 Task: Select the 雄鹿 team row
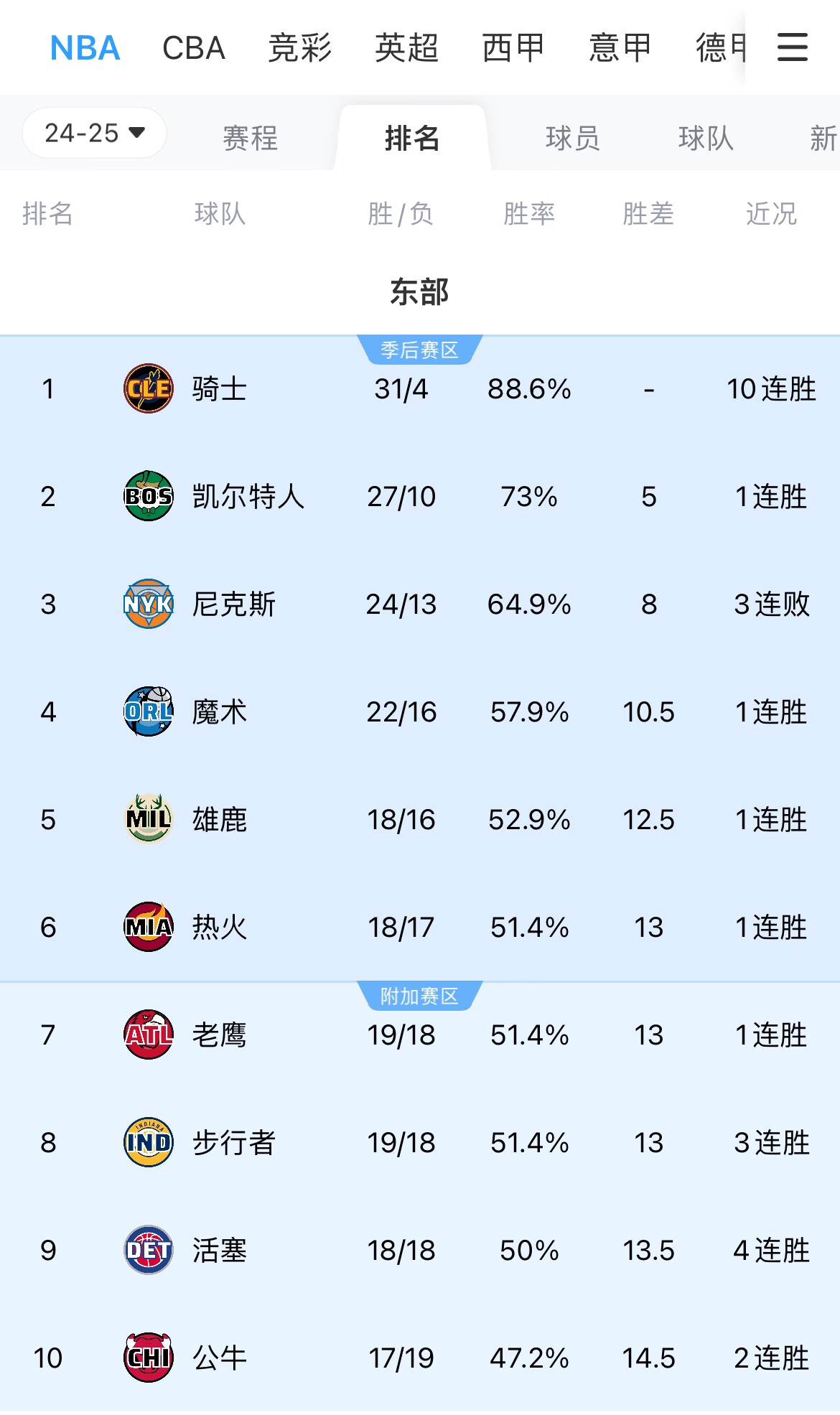pos(219,820)
